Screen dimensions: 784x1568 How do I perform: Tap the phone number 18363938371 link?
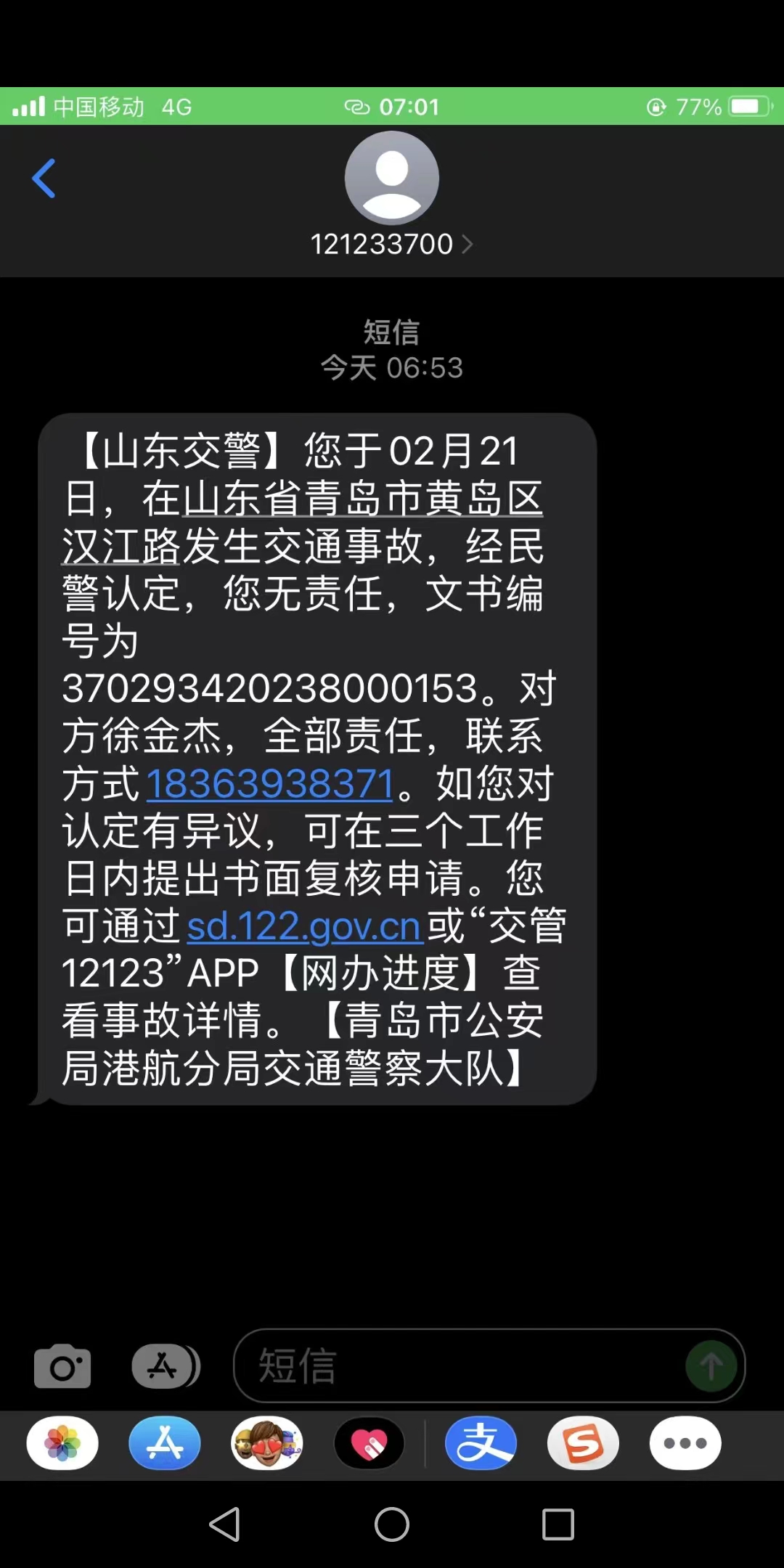tap(270, 784)
